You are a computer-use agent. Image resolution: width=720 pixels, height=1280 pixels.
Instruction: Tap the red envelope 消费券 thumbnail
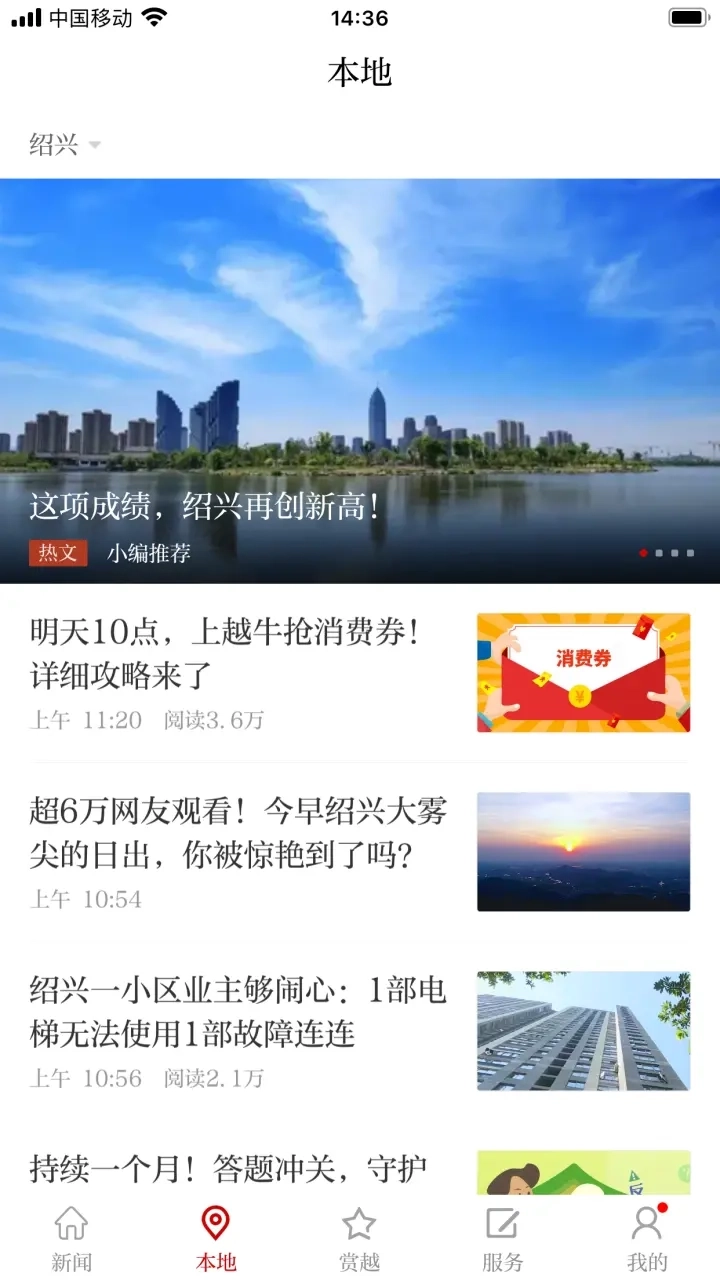[583, 672]
